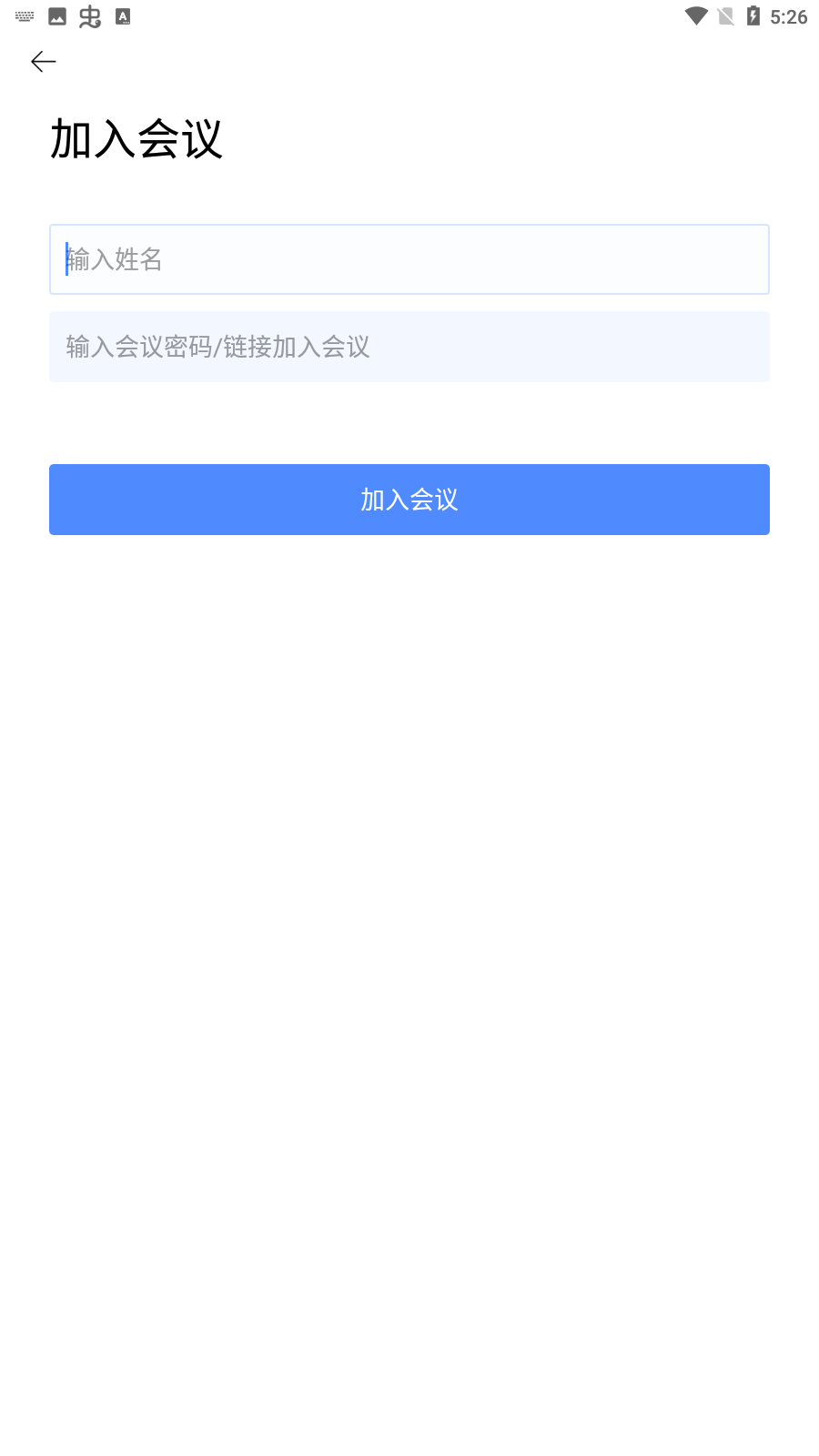Image resolution: width=819 pixels, height=1456 pixels.
Task: Tap the blue 加入会议 button
Action: pos(409,500)
